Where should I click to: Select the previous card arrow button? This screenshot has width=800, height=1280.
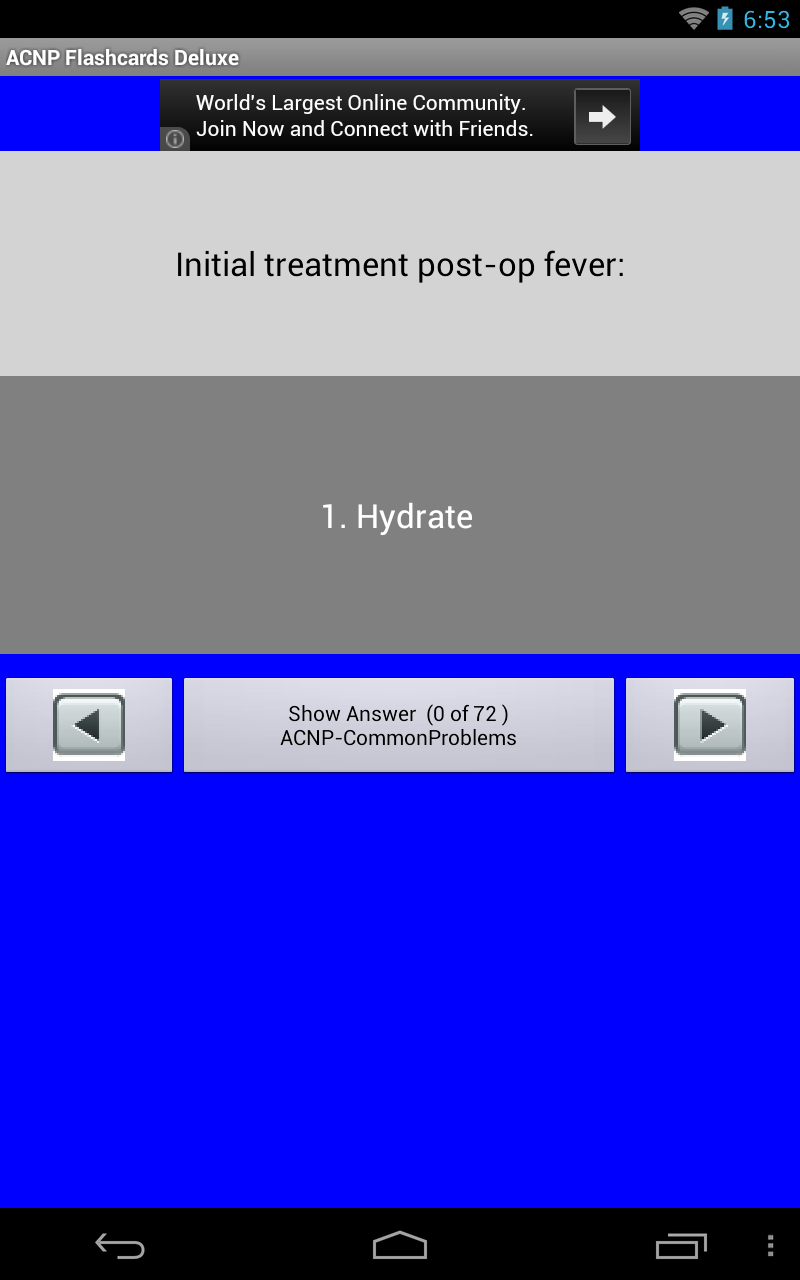click(x=88, y=724)
